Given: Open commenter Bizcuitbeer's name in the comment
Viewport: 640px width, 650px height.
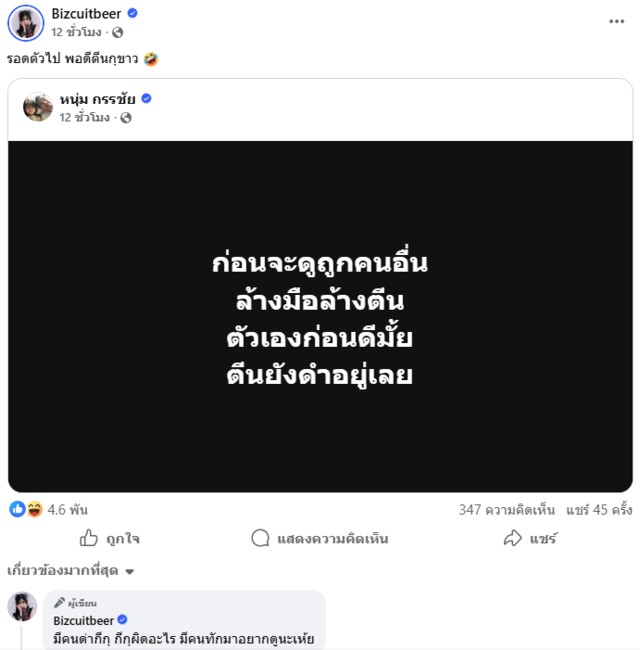Looking at the screenshot, I should [84, 620].
